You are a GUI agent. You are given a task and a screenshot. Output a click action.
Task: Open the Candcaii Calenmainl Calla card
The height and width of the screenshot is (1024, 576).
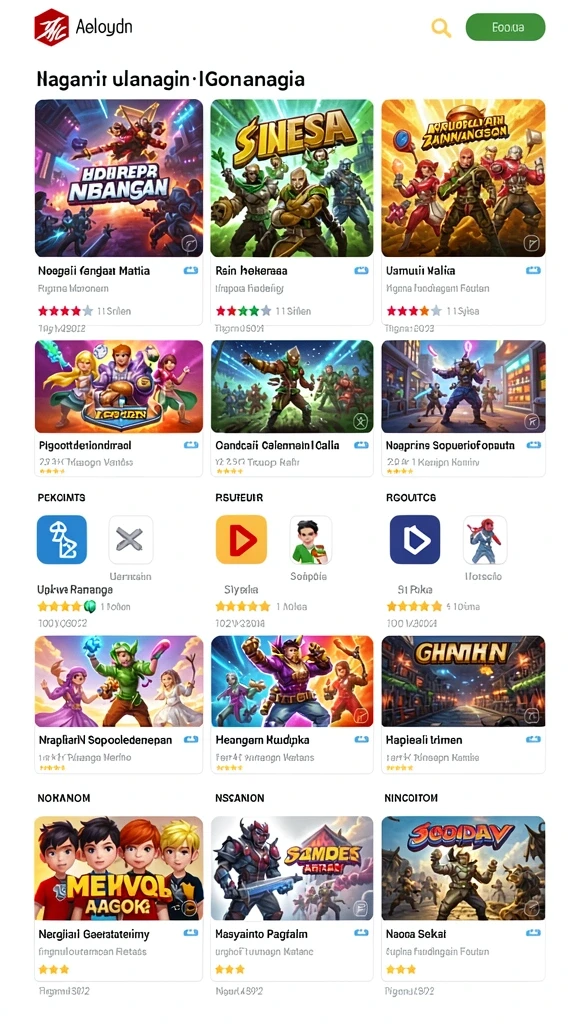292,408
